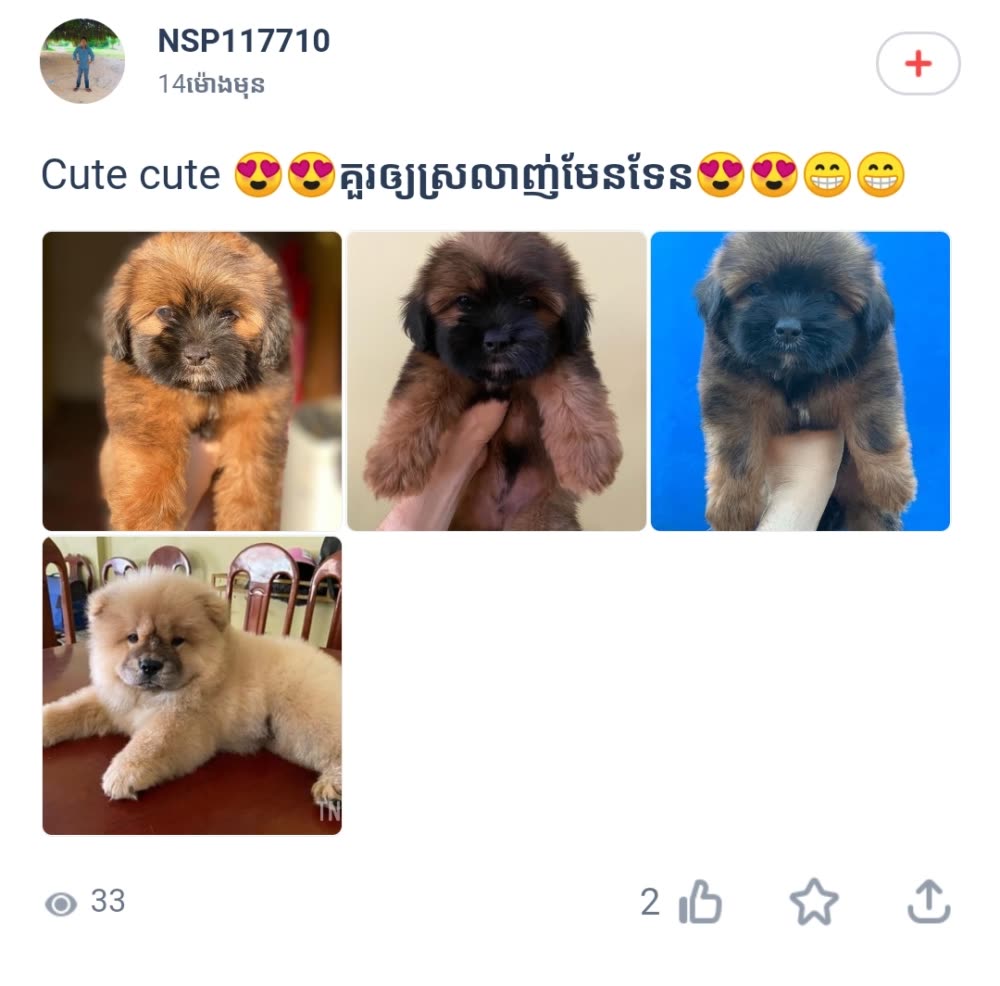Open NSP117710's profile avatar
Viewport: 1000px width, 986px height.
pos(82,61)
